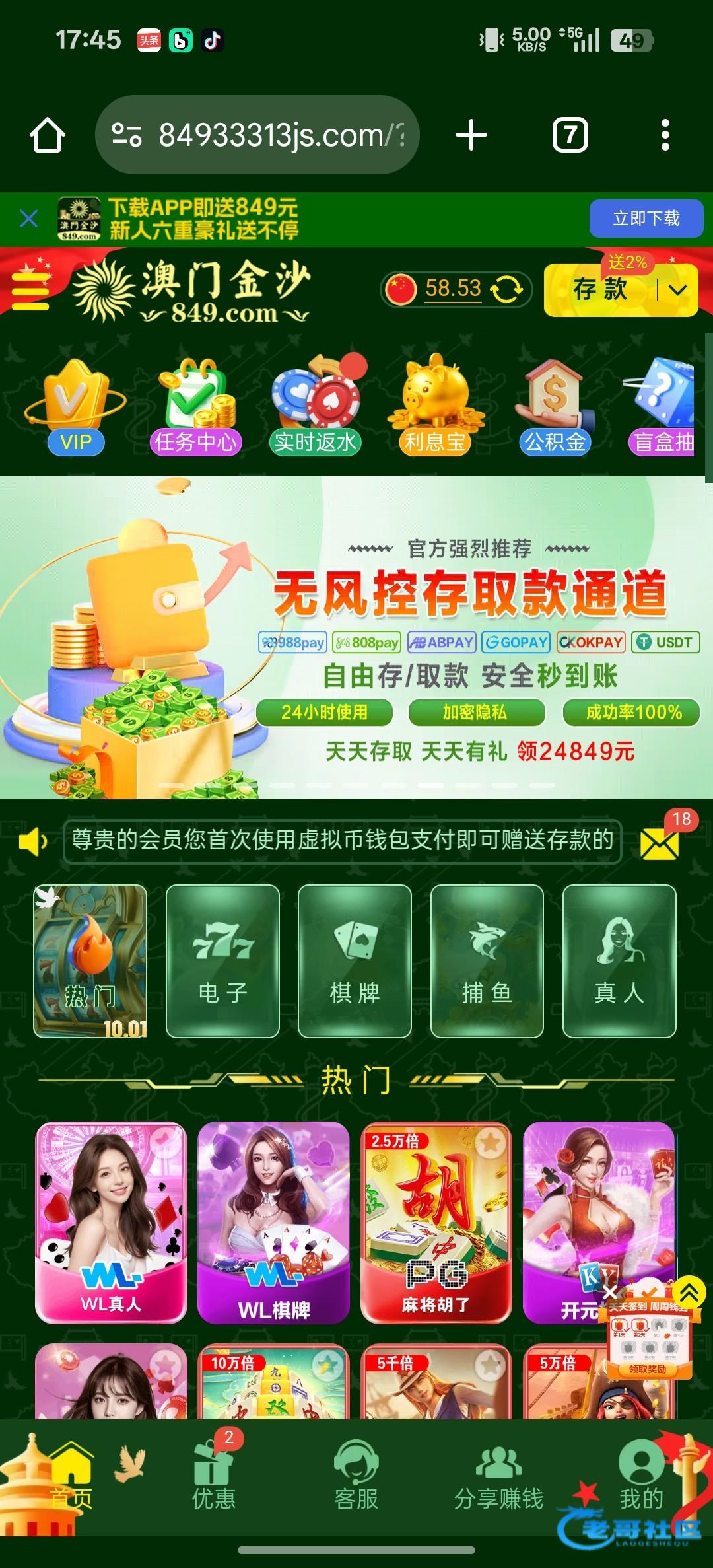Select the 电子 game category
Image resolution: width=713 pixels, height=1568 pixels.
click(222, 961)
